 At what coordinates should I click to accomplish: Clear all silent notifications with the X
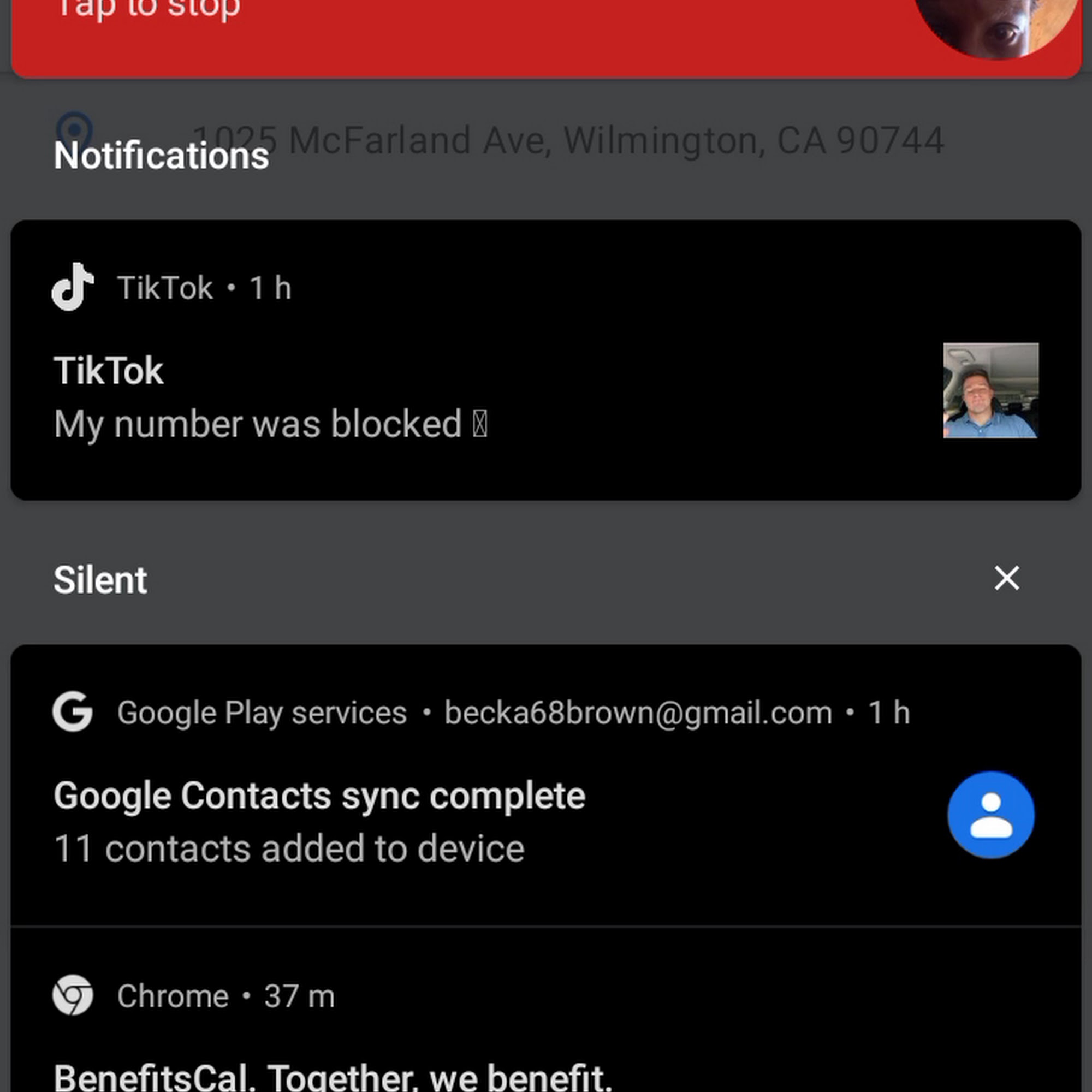pos(1007,578)
